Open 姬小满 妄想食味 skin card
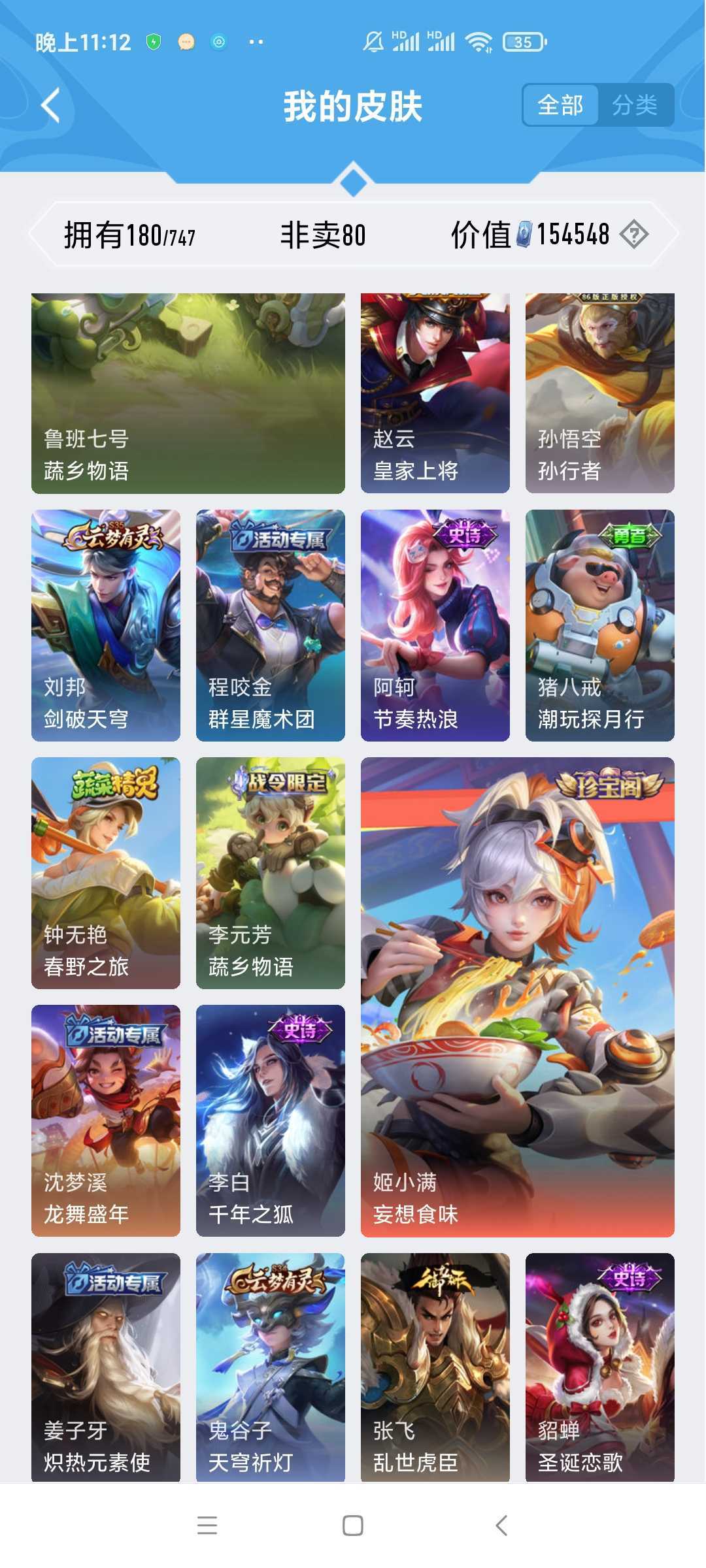706x1568 pixels. pos(517,996)
